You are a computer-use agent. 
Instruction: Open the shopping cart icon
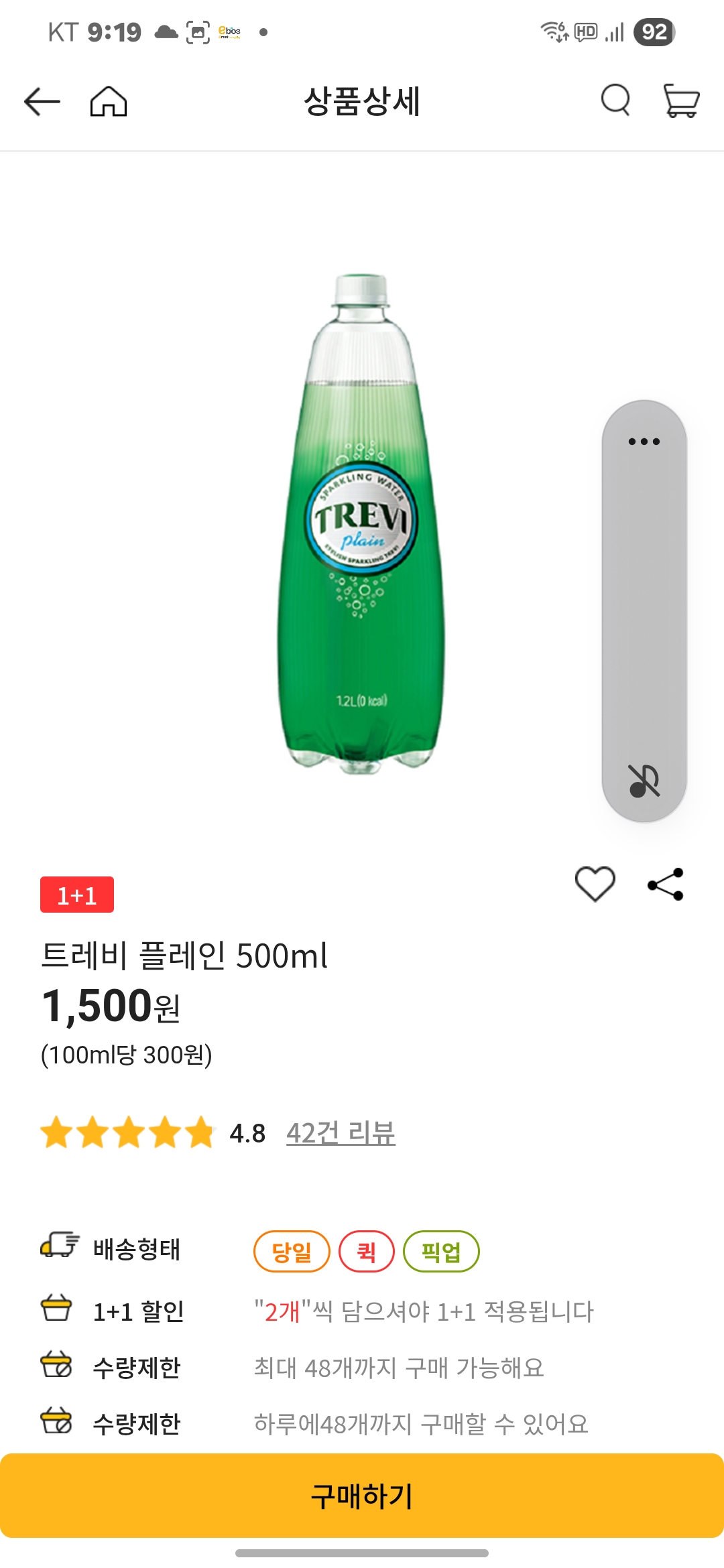click(x=682, y=102)
